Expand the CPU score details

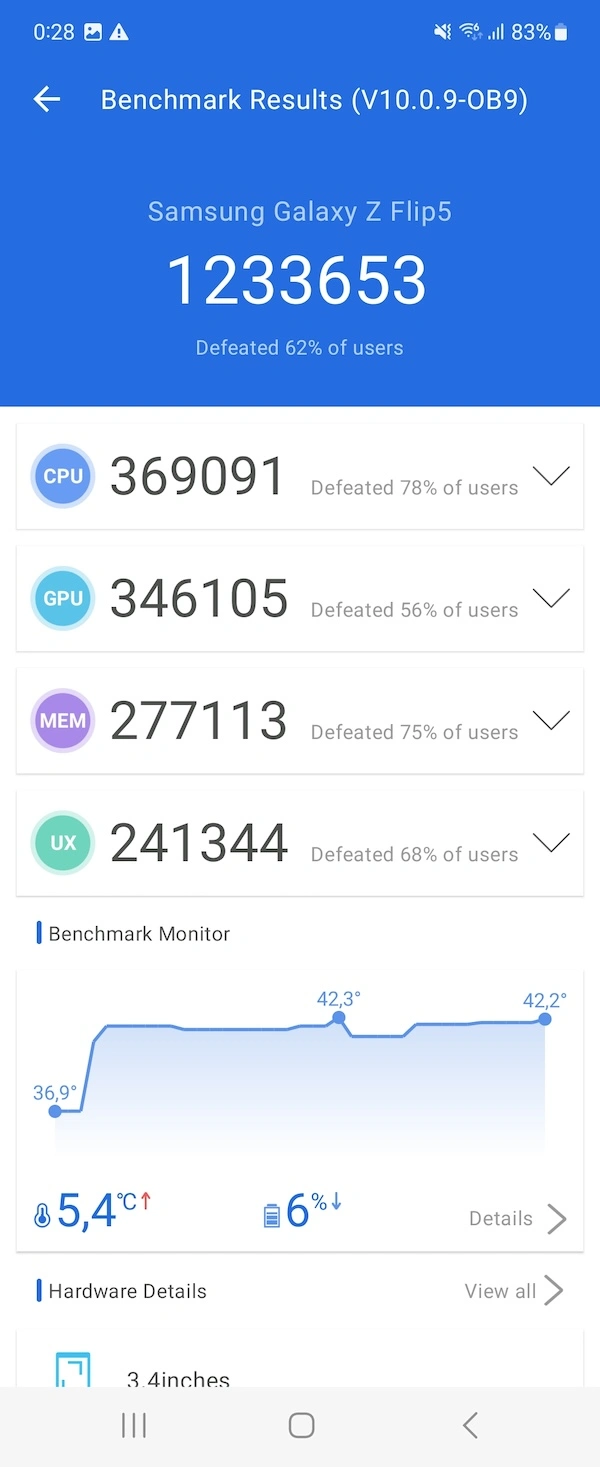pyautogui.click(x=551, y=476)
